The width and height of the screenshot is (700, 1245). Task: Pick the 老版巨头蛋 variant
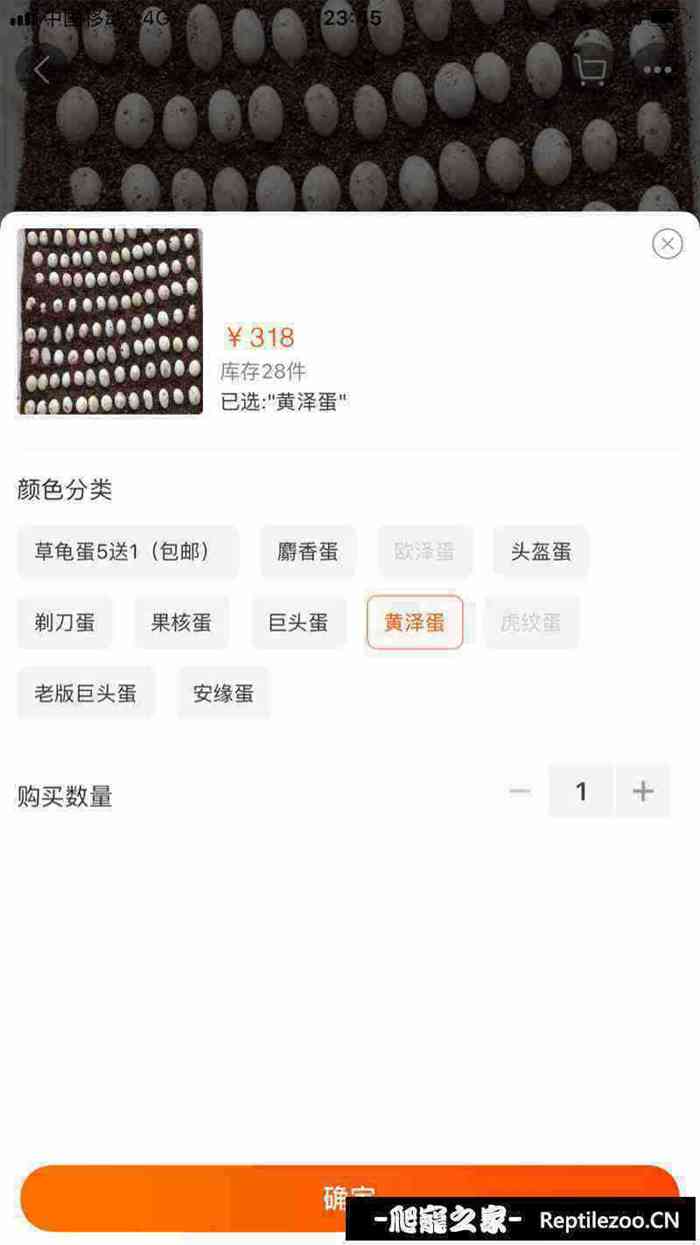(86, 693)
